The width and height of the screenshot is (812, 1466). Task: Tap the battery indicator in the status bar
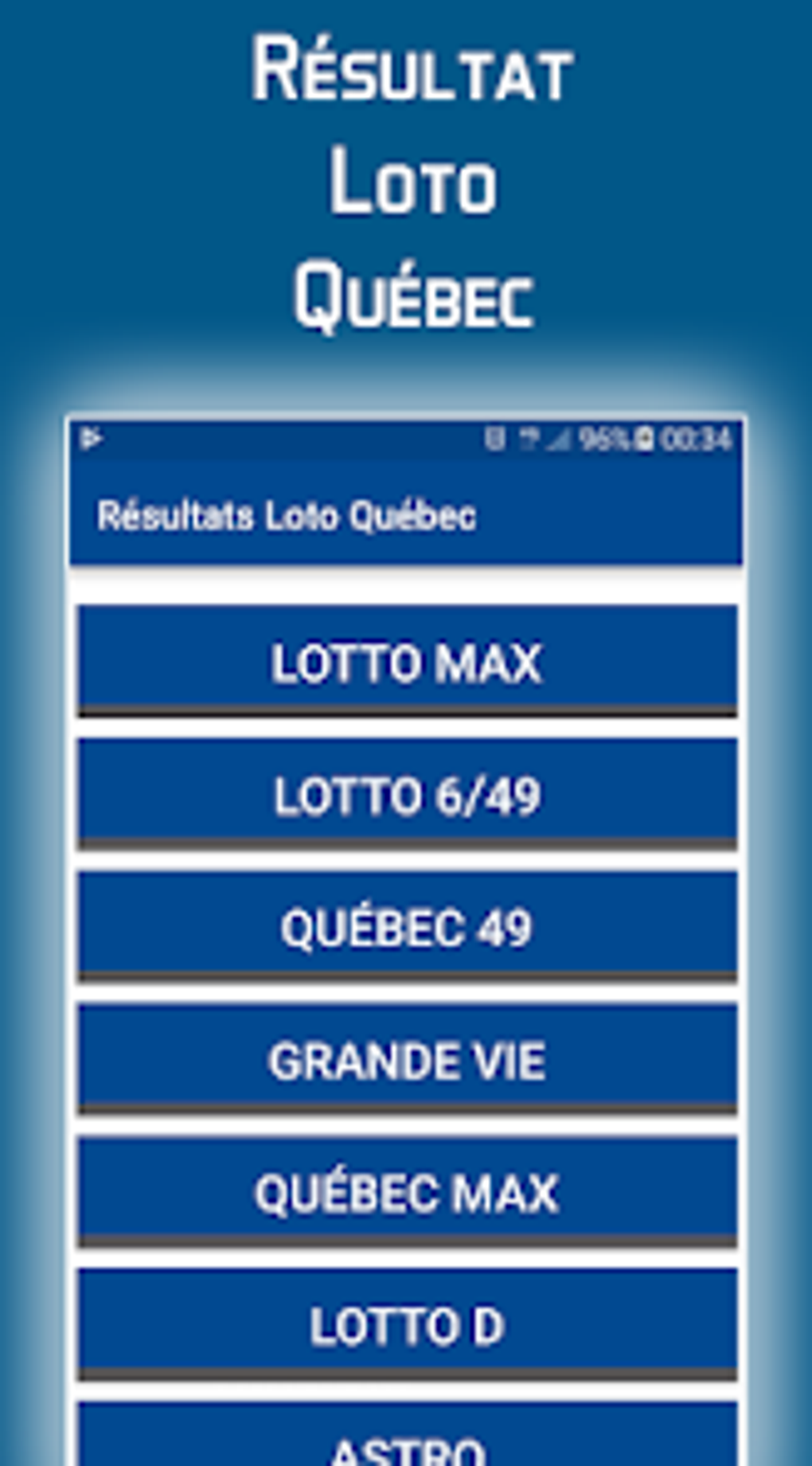(x=645, y=438)
